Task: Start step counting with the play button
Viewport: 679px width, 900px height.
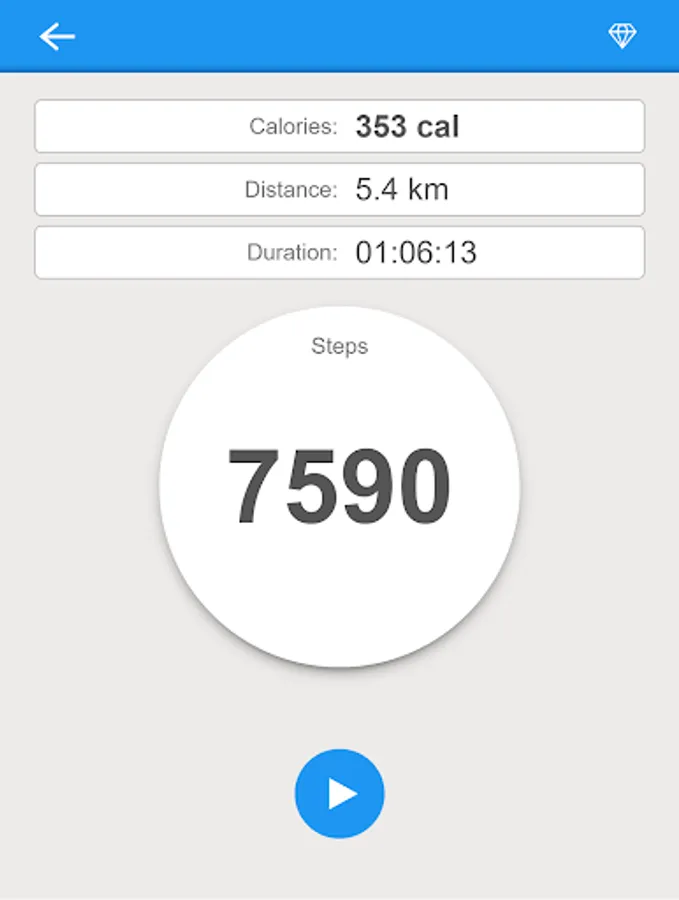Action: point(340,794)
